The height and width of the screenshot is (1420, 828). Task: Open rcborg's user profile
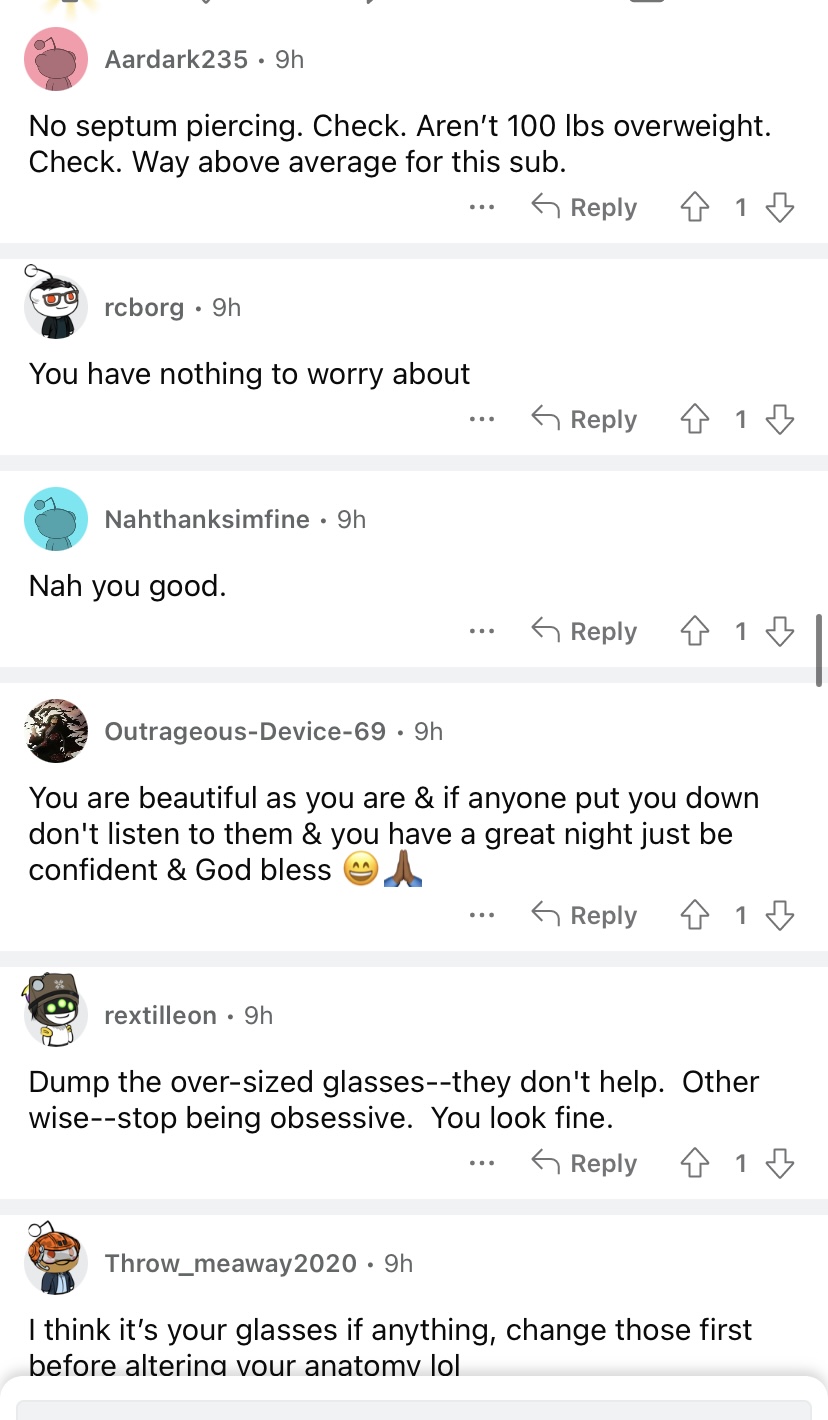(144, 307)
